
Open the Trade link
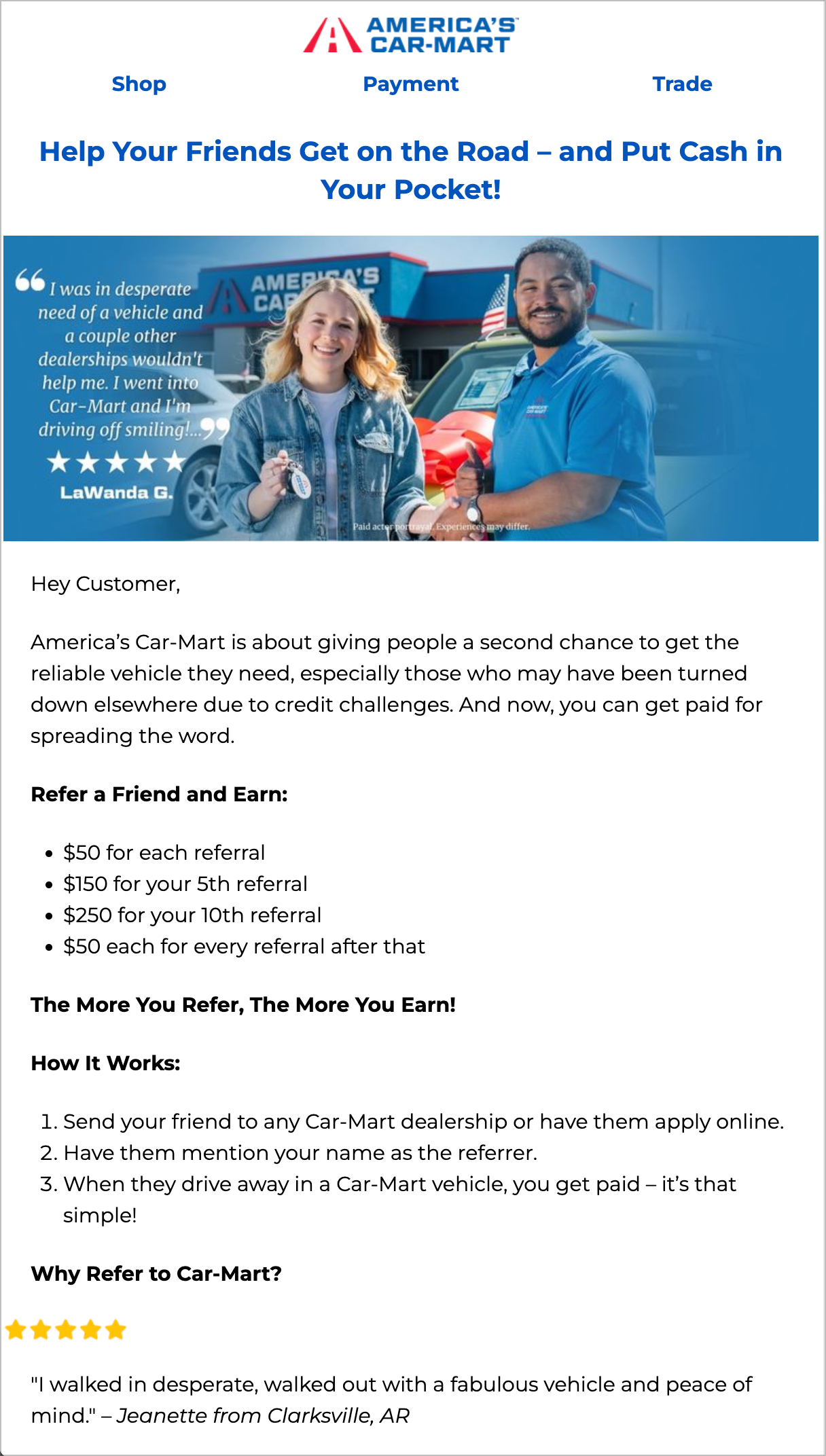682,84
